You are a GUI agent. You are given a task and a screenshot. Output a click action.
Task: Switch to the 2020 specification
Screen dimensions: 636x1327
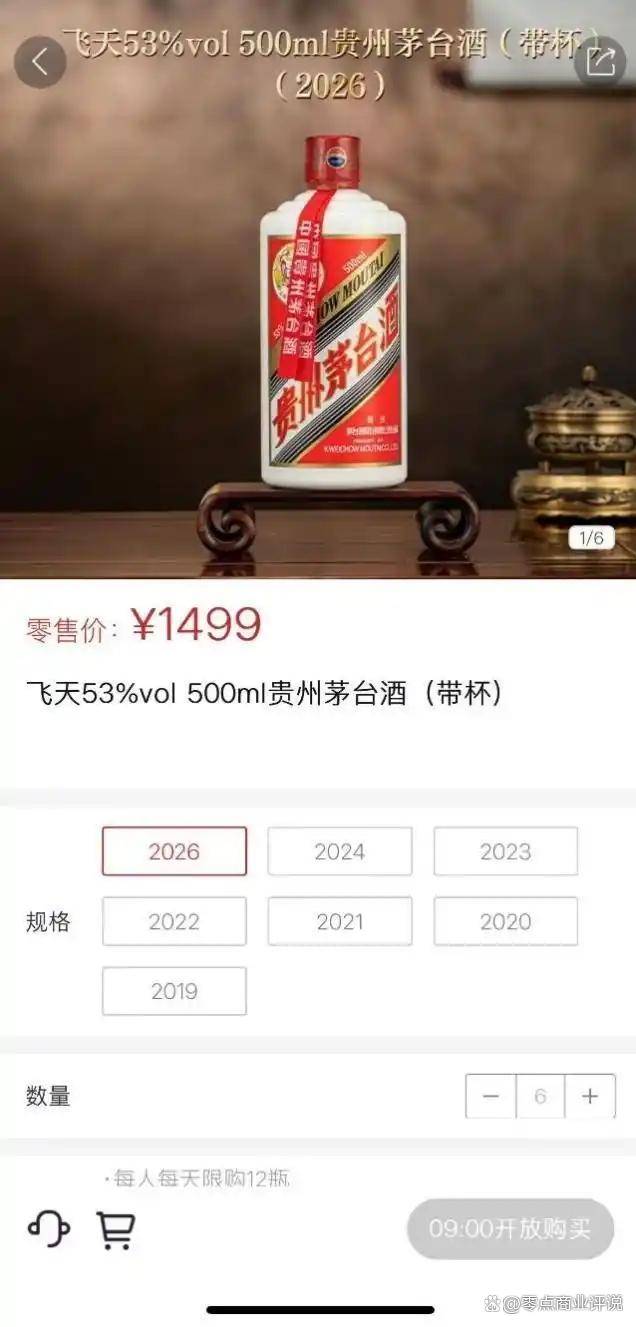(x=505, y=921)
